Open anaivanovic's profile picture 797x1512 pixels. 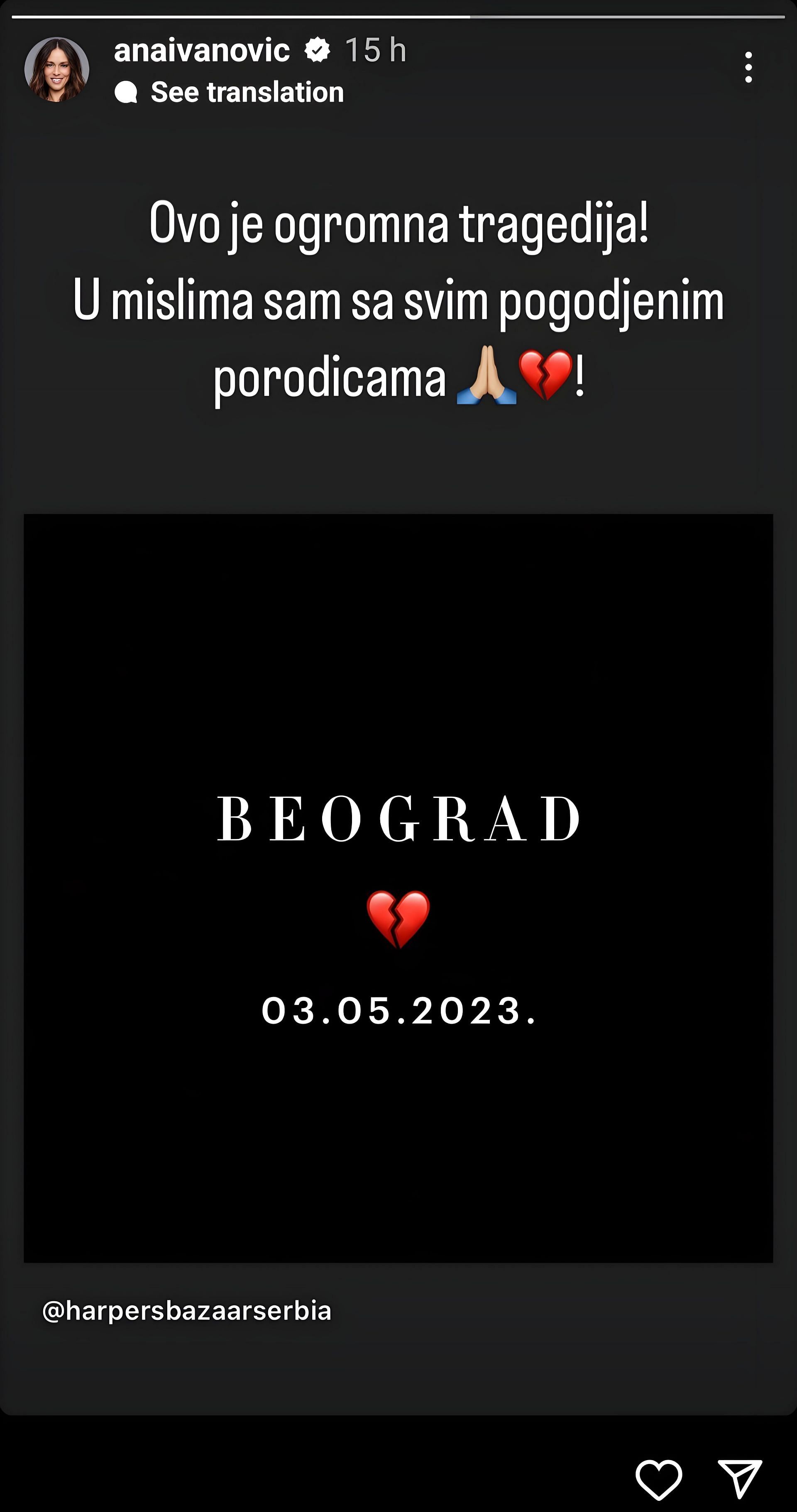coord(56,69)
